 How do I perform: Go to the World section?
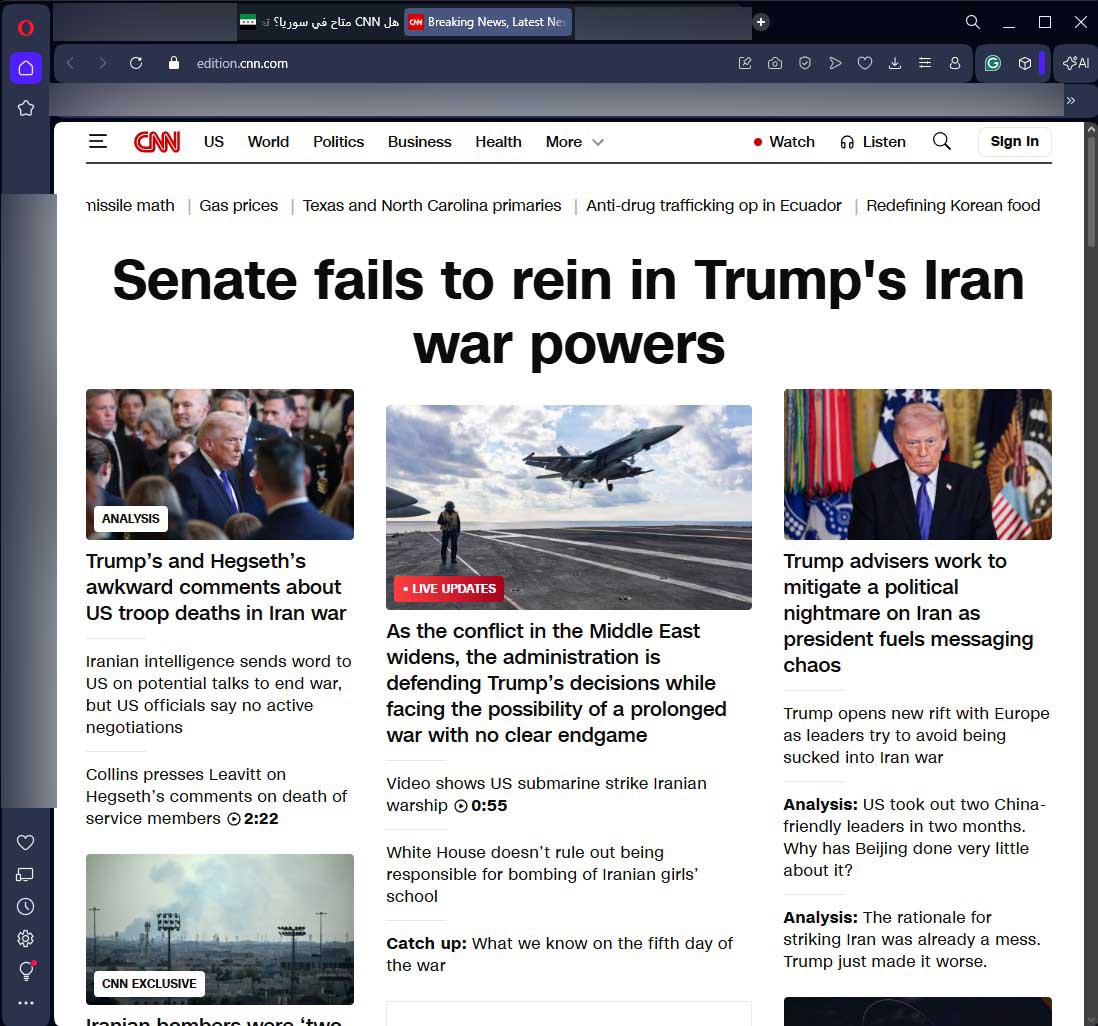(268, 142)
